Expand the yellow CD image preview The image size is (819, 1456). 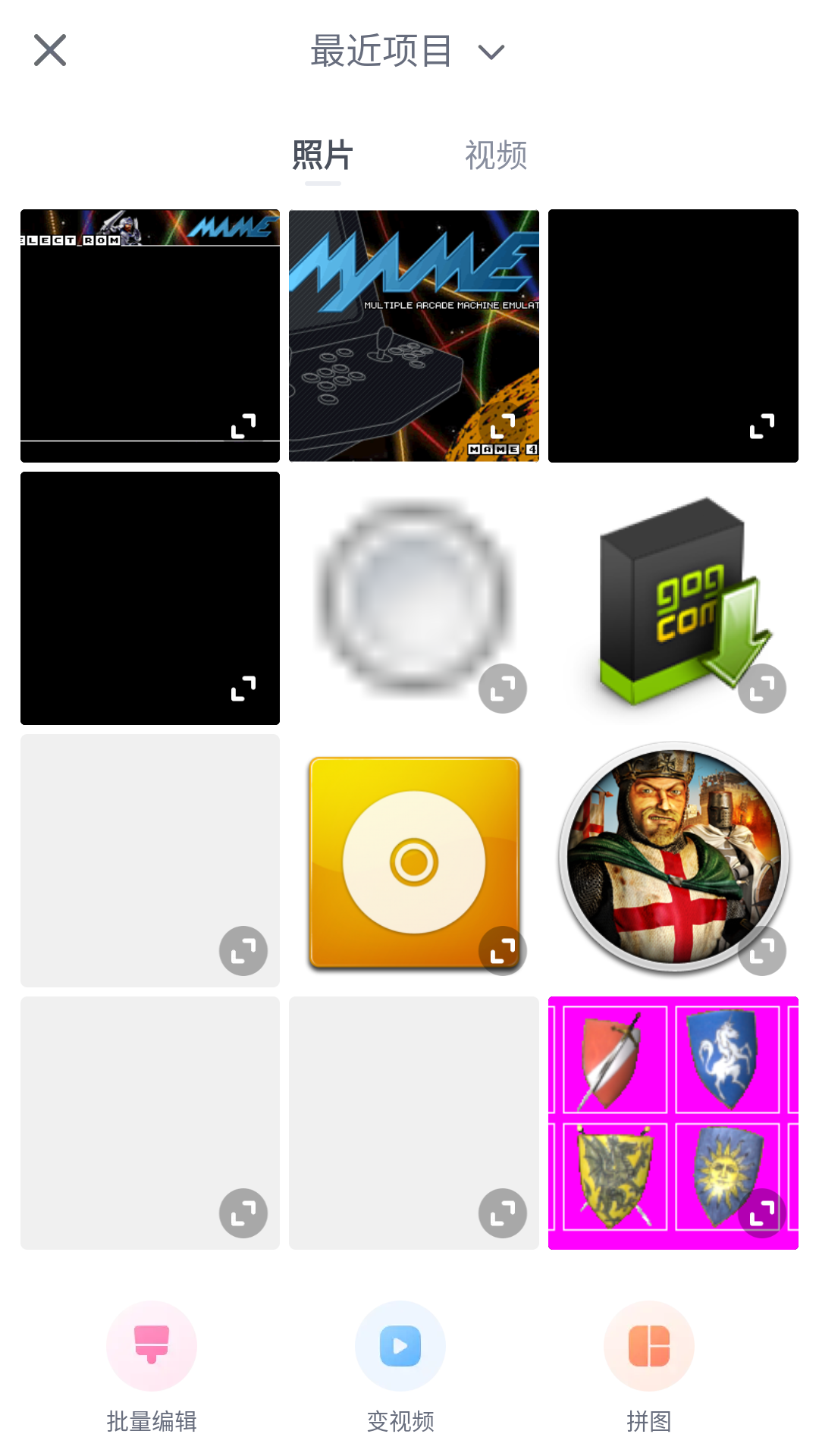pyautogui.click(x=503, y=951)
